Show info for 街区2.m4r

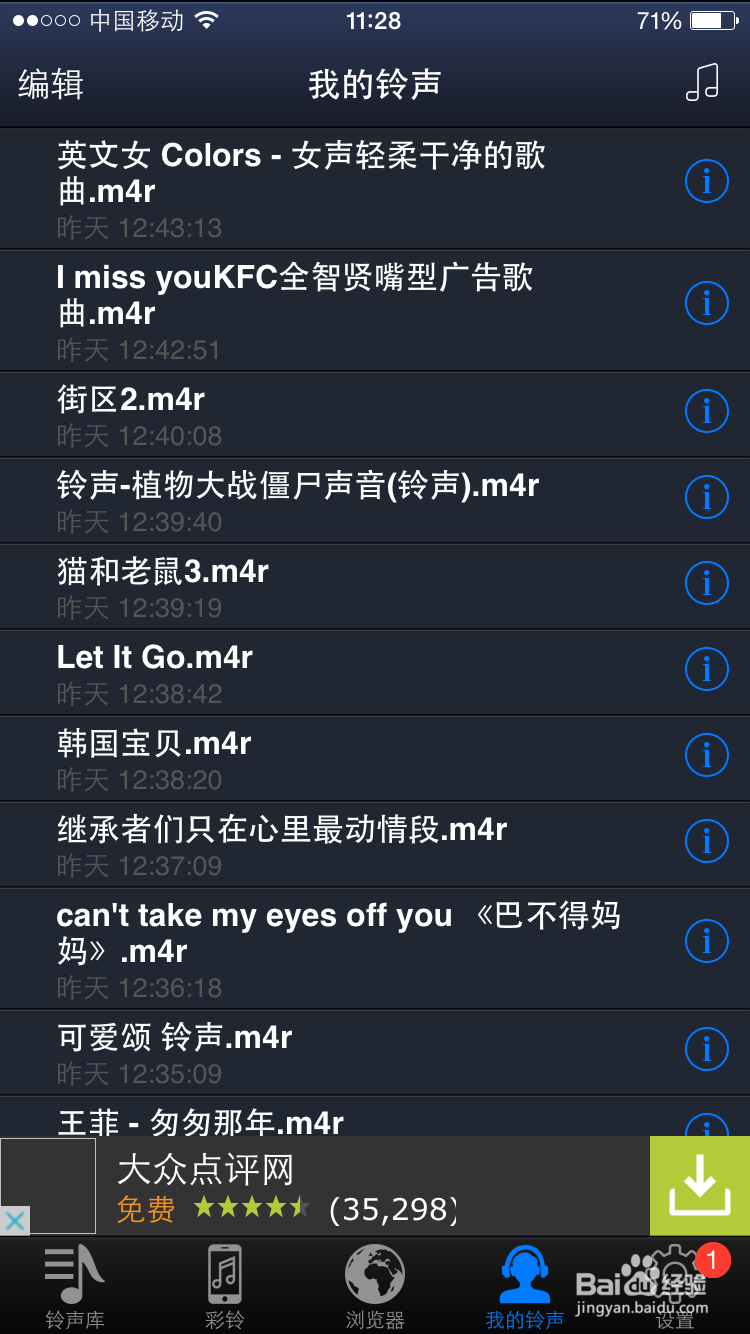click(707, 410)
